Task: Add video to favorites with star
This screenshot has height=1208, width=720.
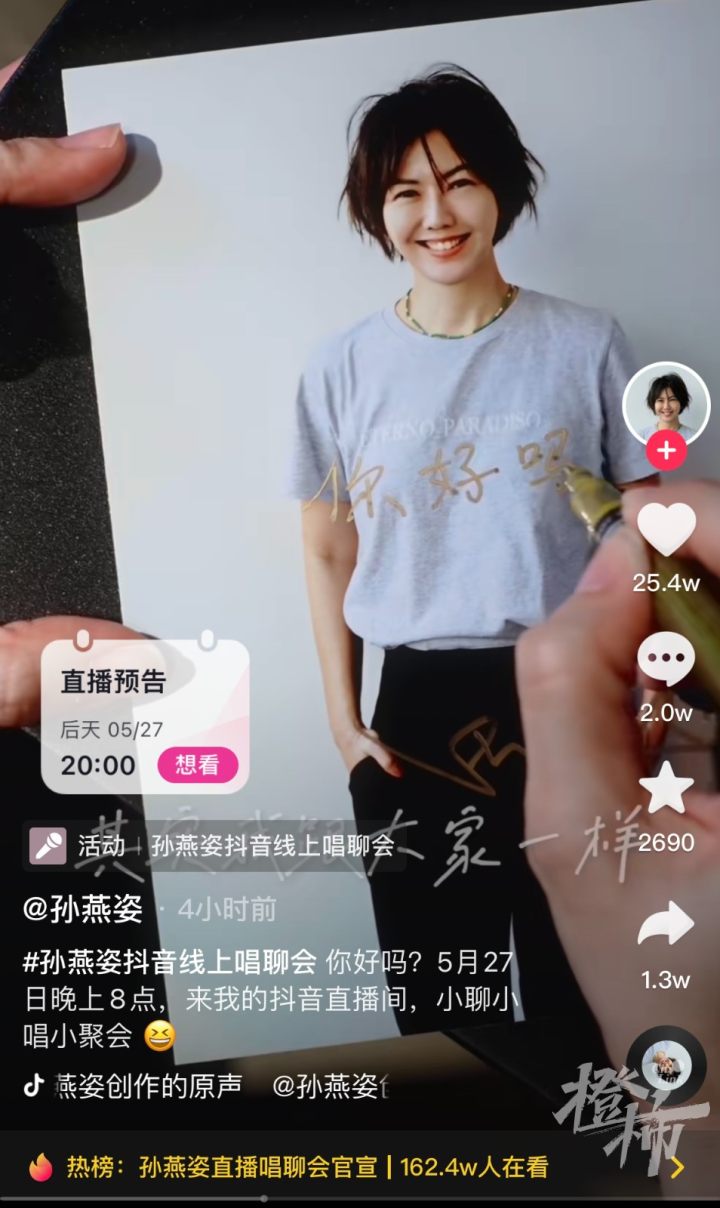Action: [x=666, y=788]
